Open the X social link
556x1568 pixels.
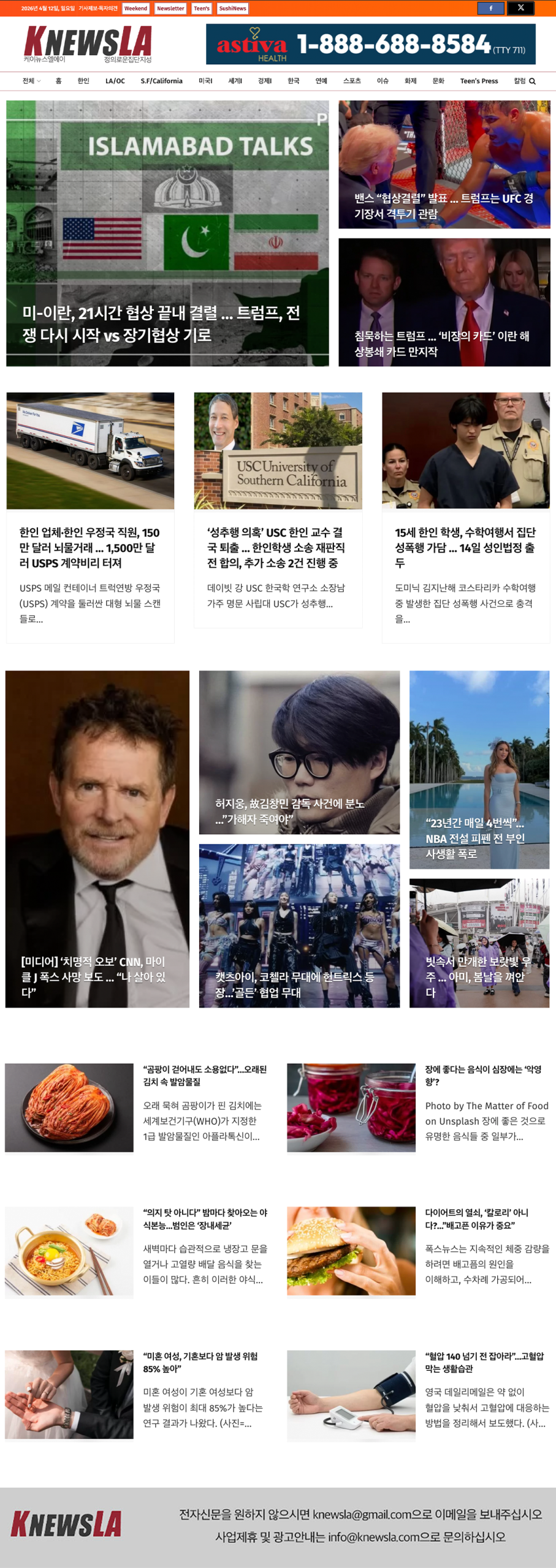click(520, 8)
